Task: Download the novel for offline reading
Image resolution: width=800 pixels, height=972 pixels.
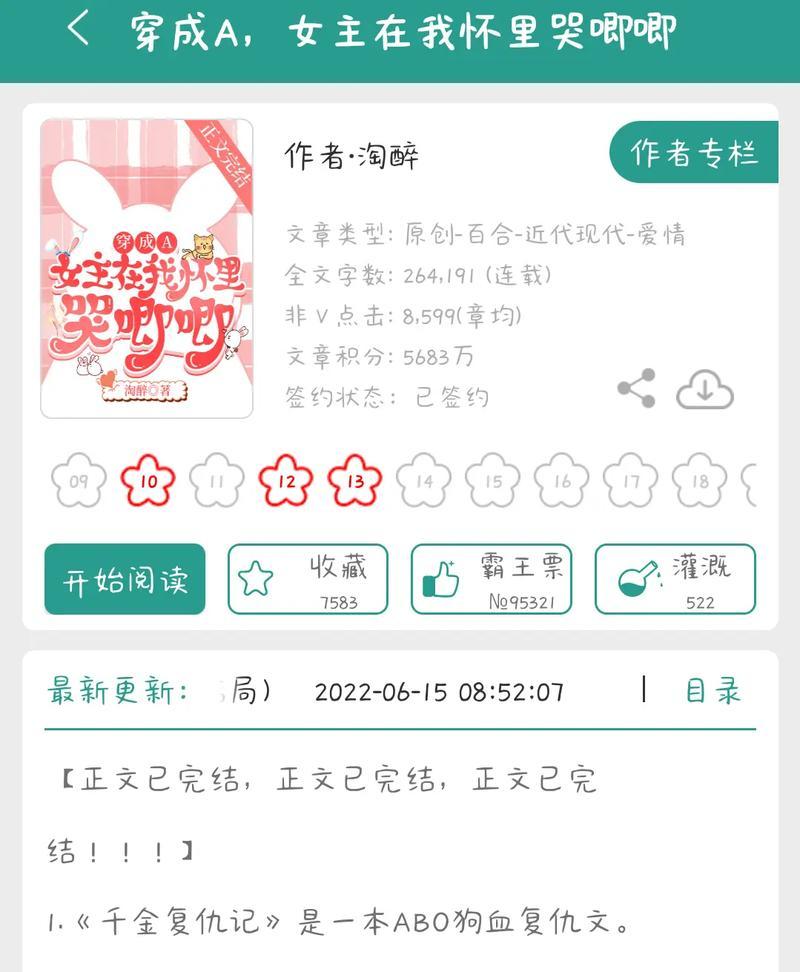Action: coord(704,389)
